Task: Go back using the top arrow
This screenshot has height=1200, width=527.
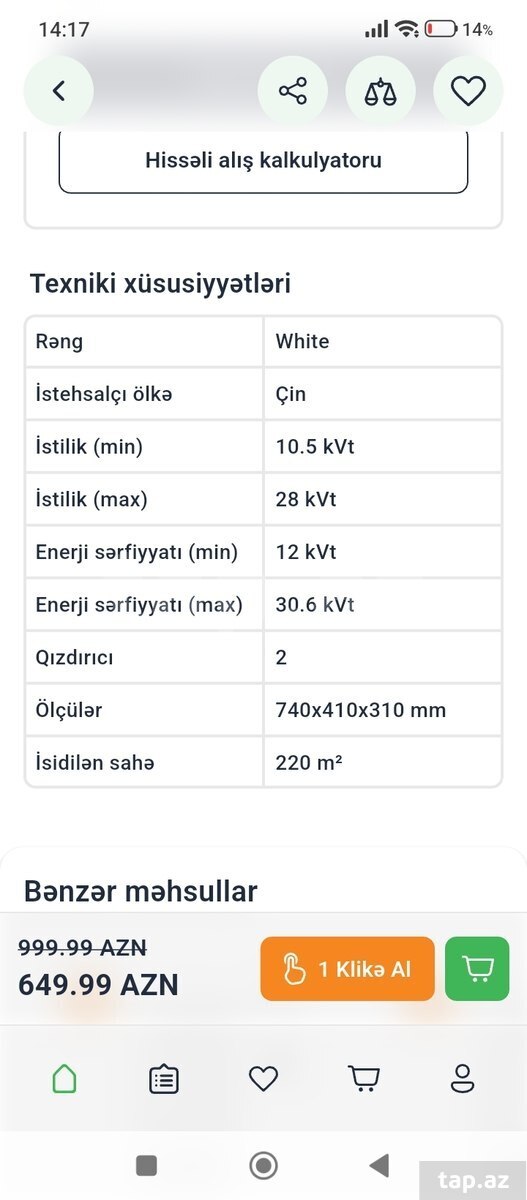Action: pyautogui.click(x=59, y=91)
